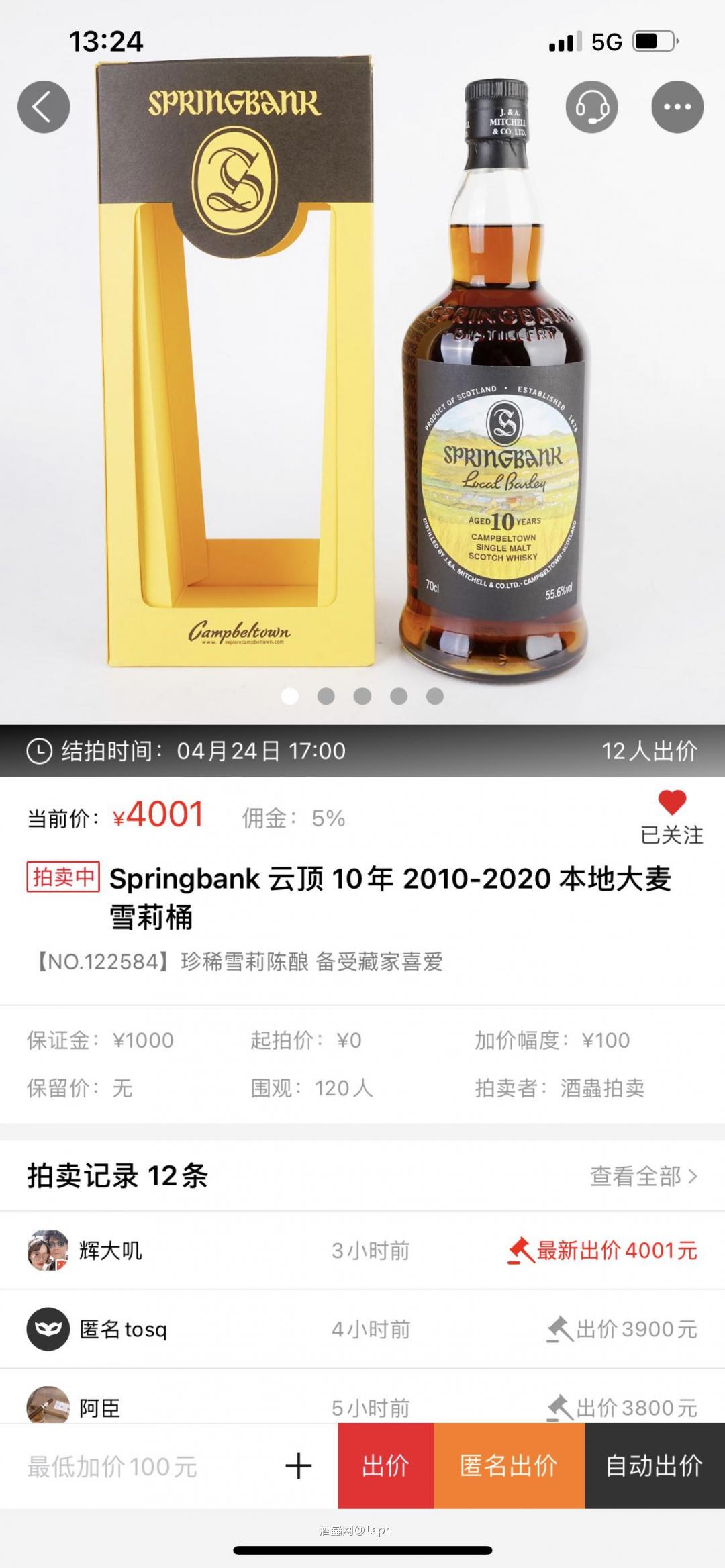The image size is (725, 1568).
Task: Click bidder name 辉大叽
Action: (111, 1250)
